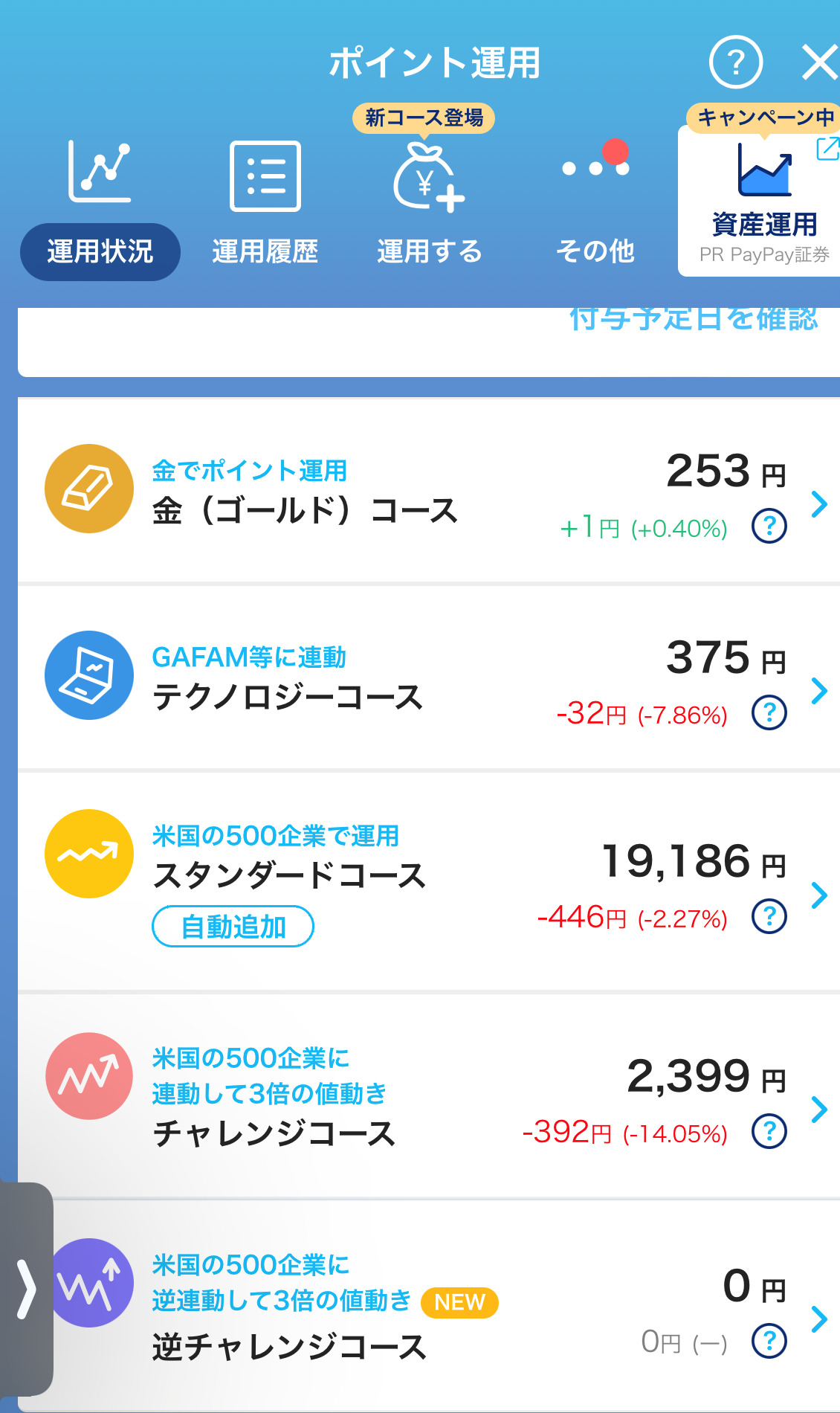Tap the 付与予定日を確認 link
This screenshot has width=840, height=1413.
point(693,320)
